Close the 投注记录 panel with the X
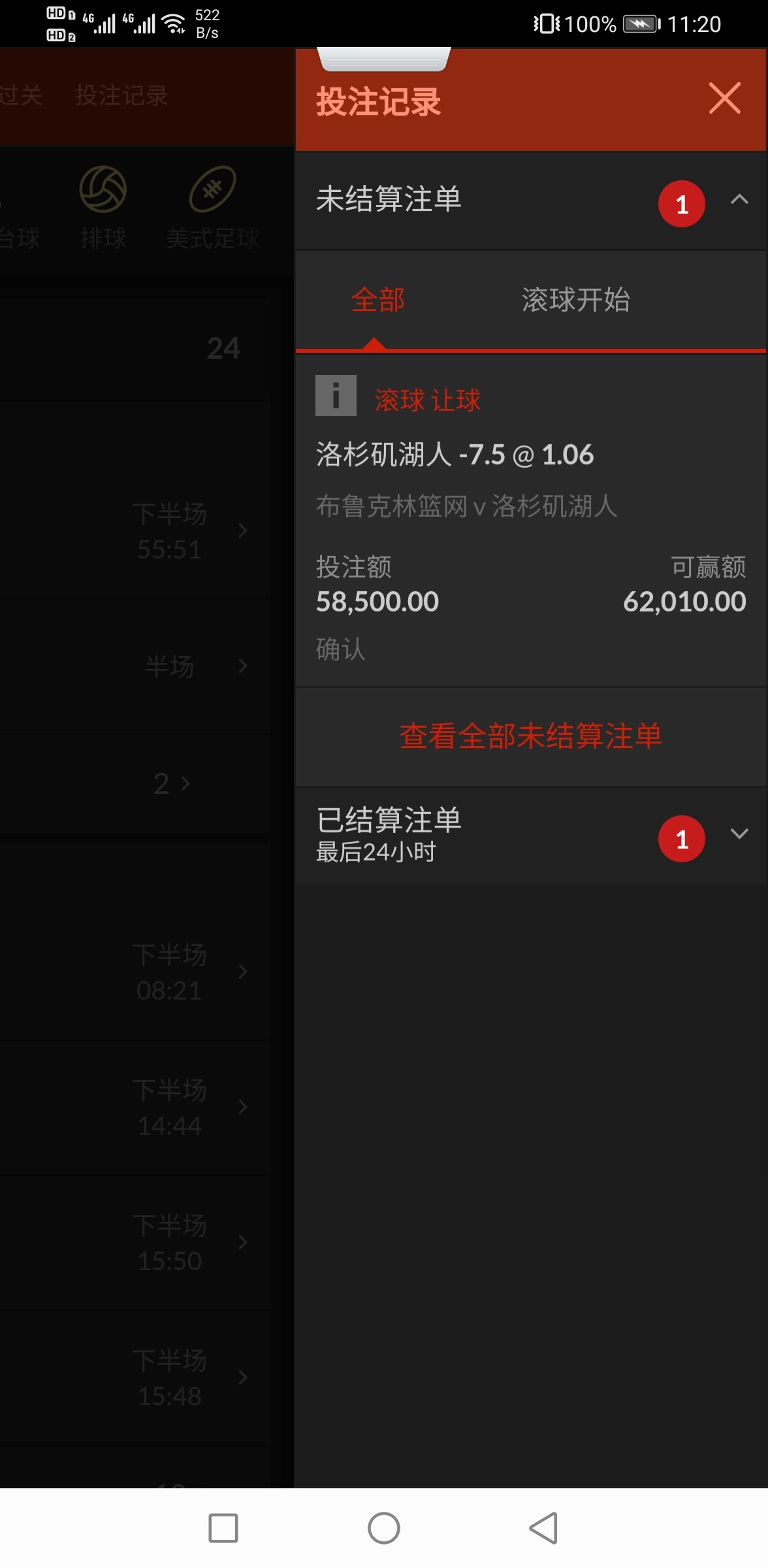768x1568 pixels. coord(725,99)
